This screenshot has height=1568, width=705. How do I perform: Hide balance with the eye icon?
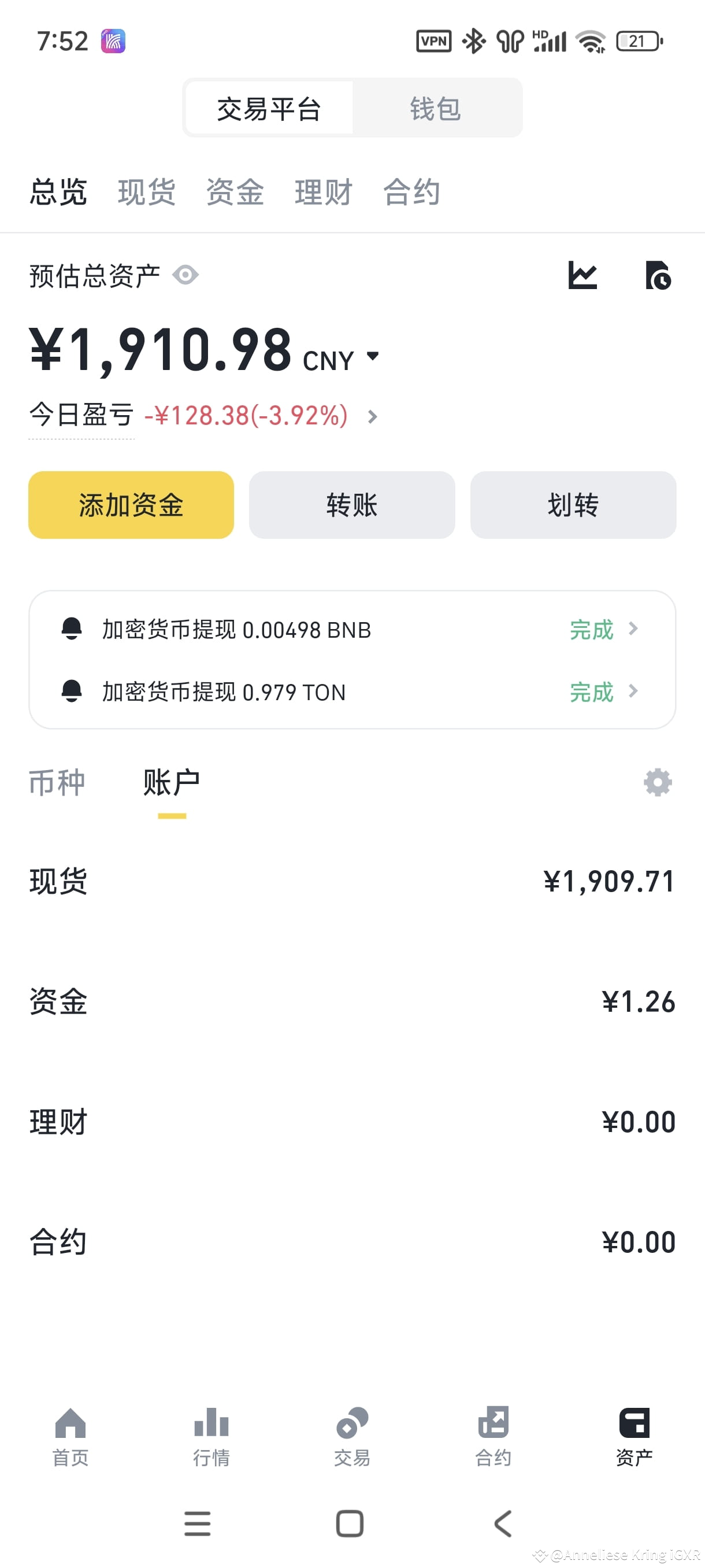185,275
